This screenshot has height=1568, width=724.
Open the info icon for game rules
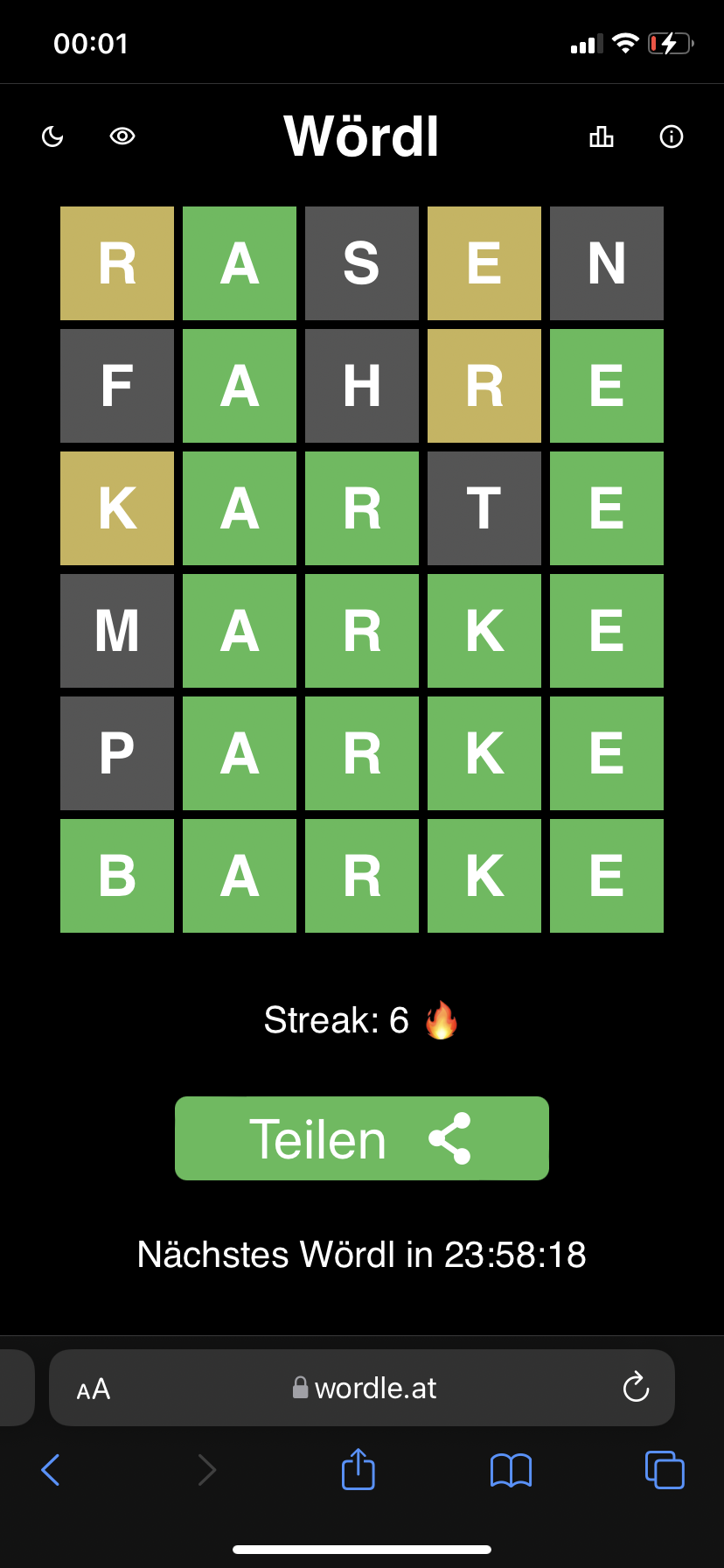(x=671, y=136)
